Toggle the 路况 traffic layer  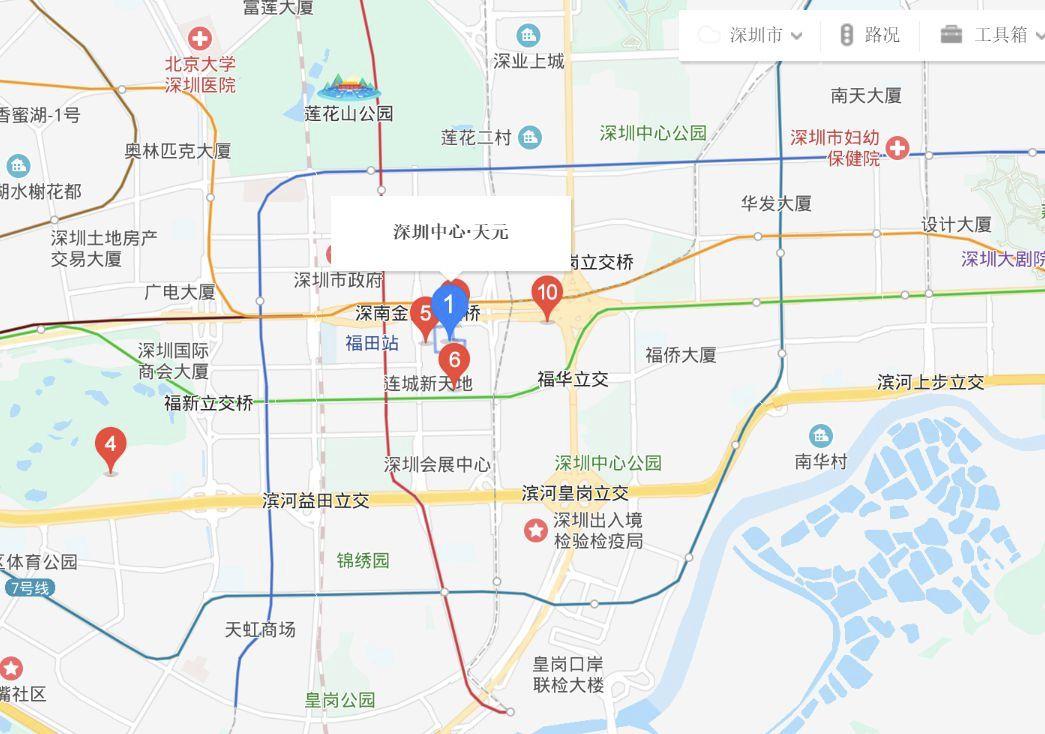click(870, 35)
